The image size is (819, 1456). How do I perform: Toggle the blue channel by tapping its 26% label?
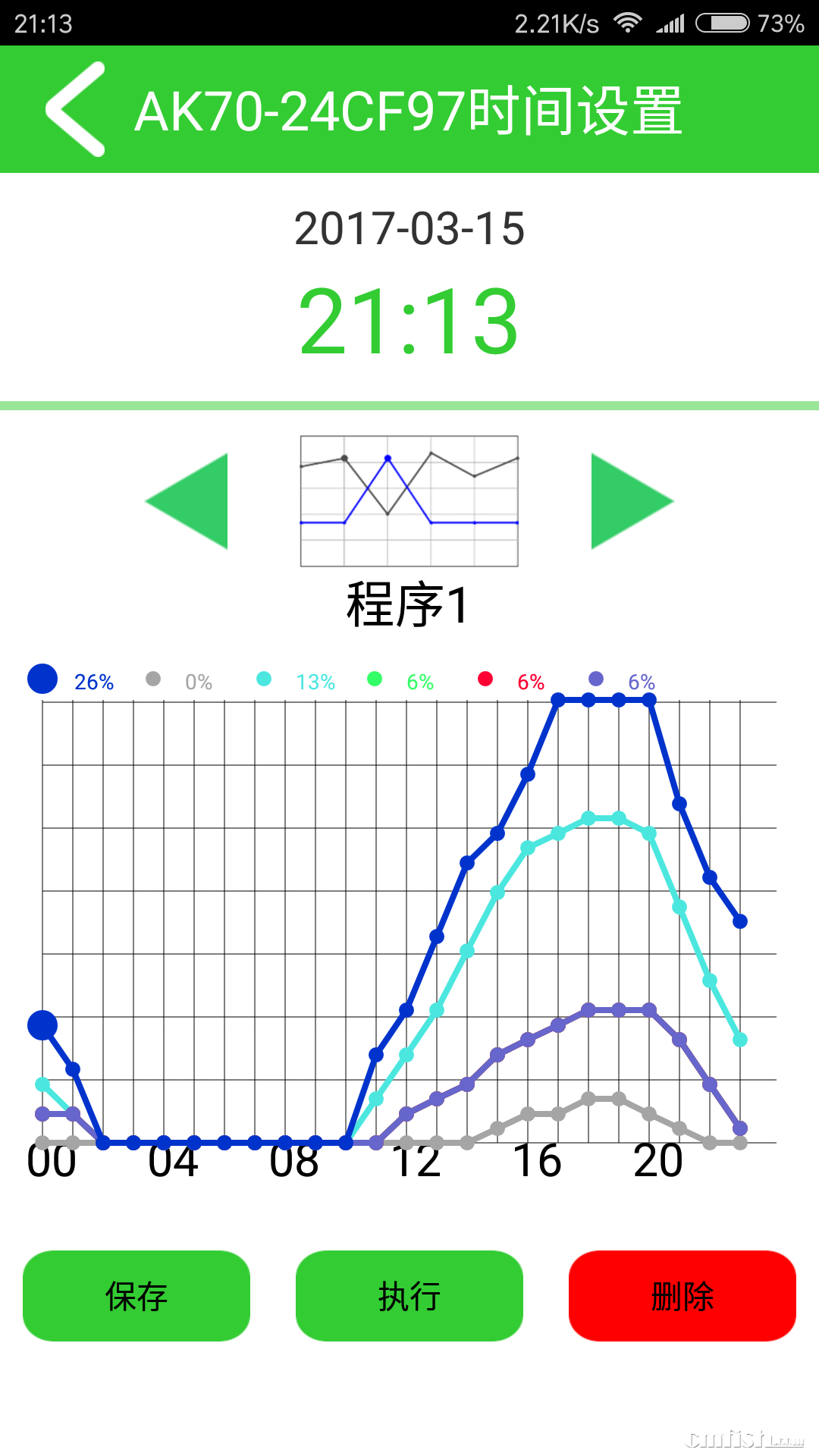point(93,682)
